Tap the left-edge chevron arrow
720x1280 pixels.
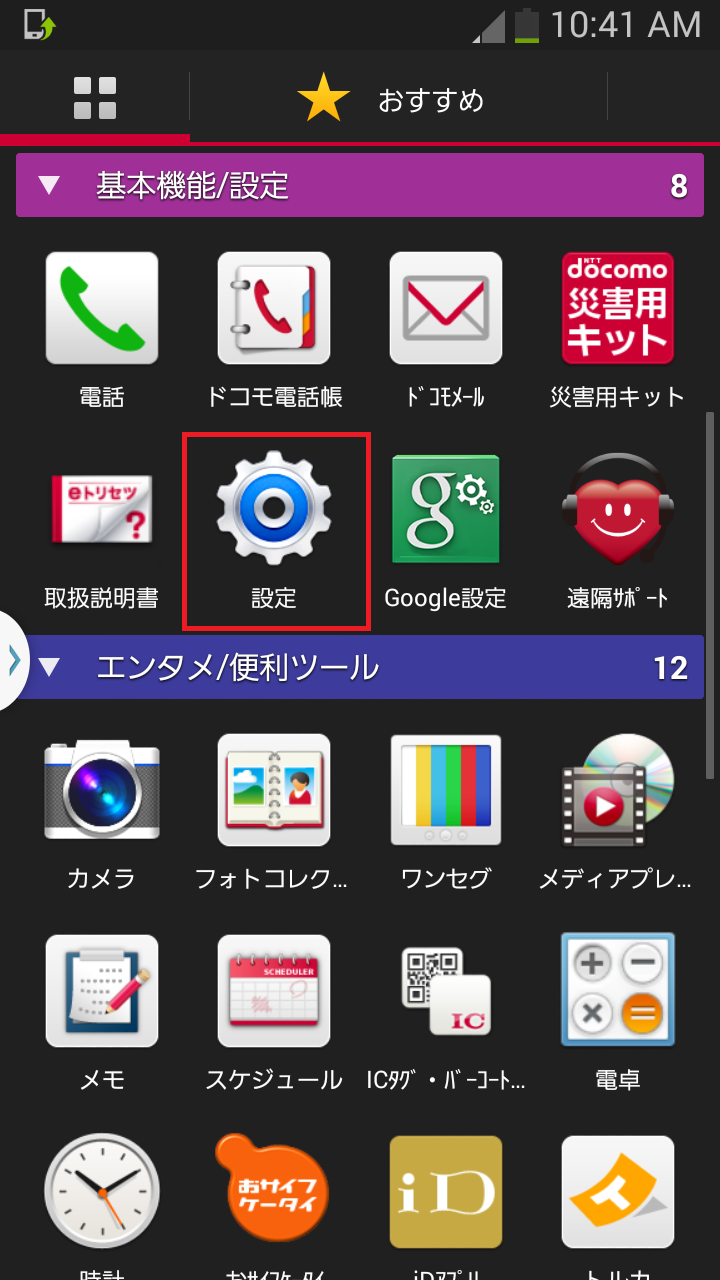pos(12,660)
